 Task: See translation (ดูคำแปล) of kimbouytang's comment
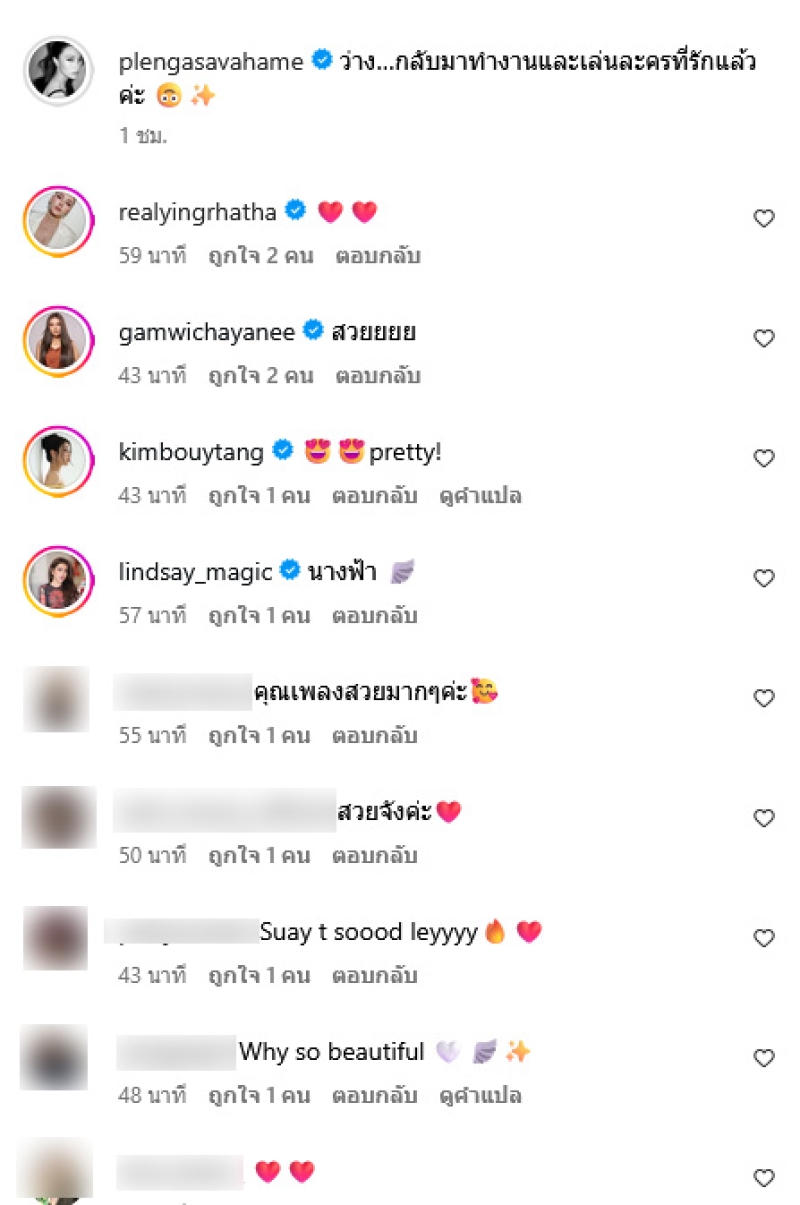pos(480,496)
